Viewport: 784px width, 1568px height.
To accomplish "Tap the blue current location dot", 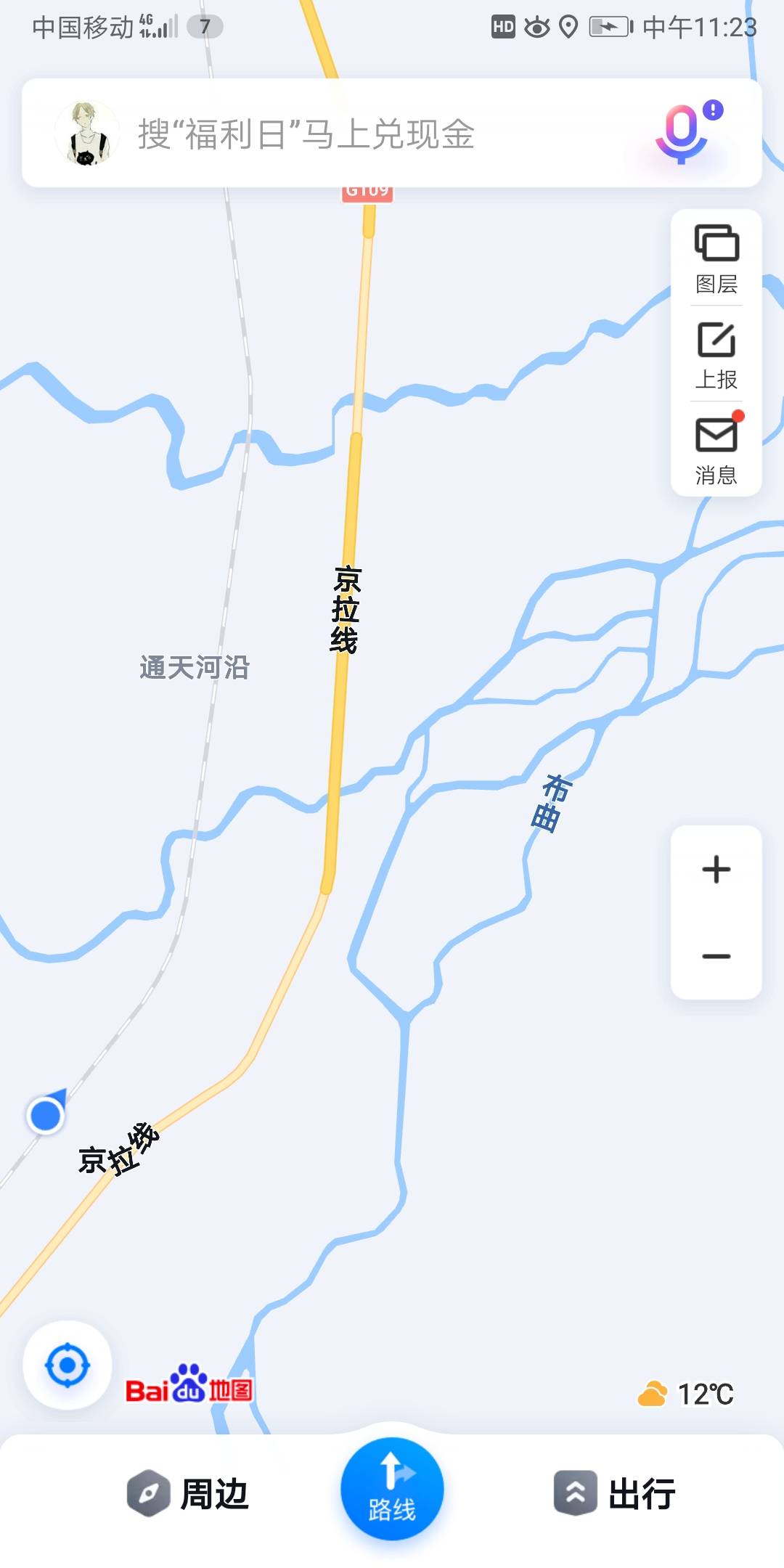I will (x=46, y=1116).
